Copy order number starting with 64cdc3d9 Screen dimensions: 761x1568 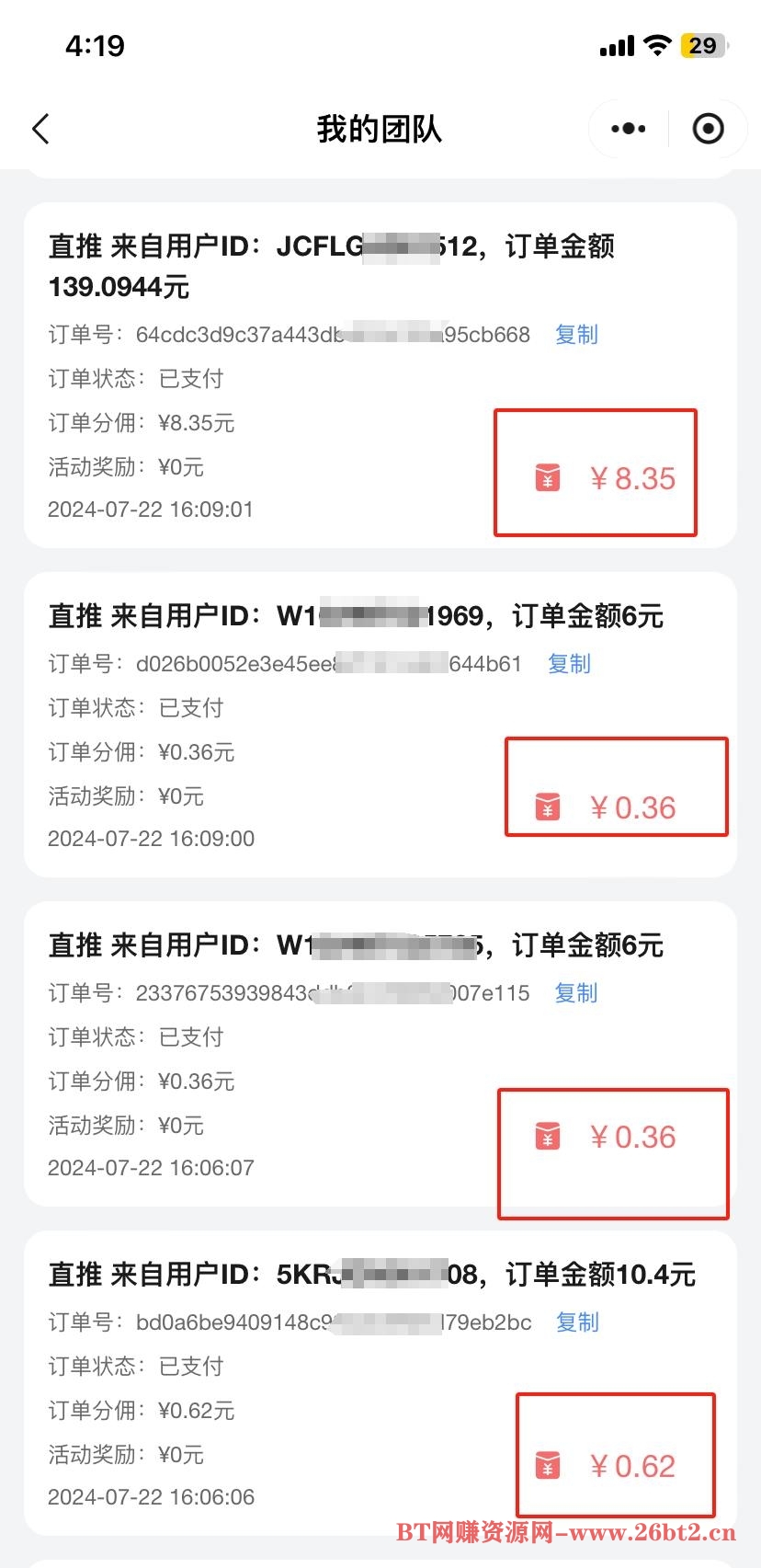tap(576, 335)
